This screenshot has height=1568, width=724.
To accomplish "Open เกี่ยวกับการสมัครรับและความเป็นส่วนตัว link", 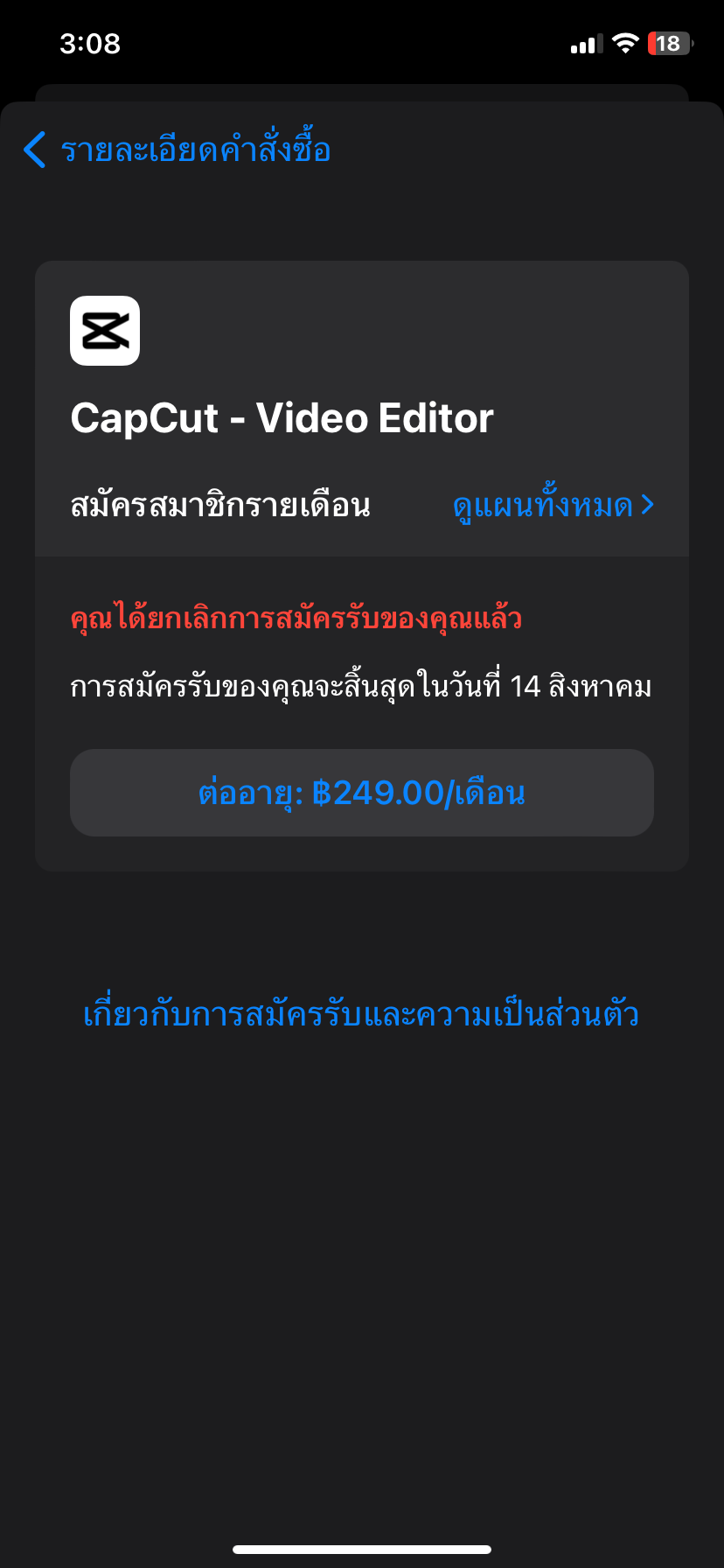I will 361,1014.
